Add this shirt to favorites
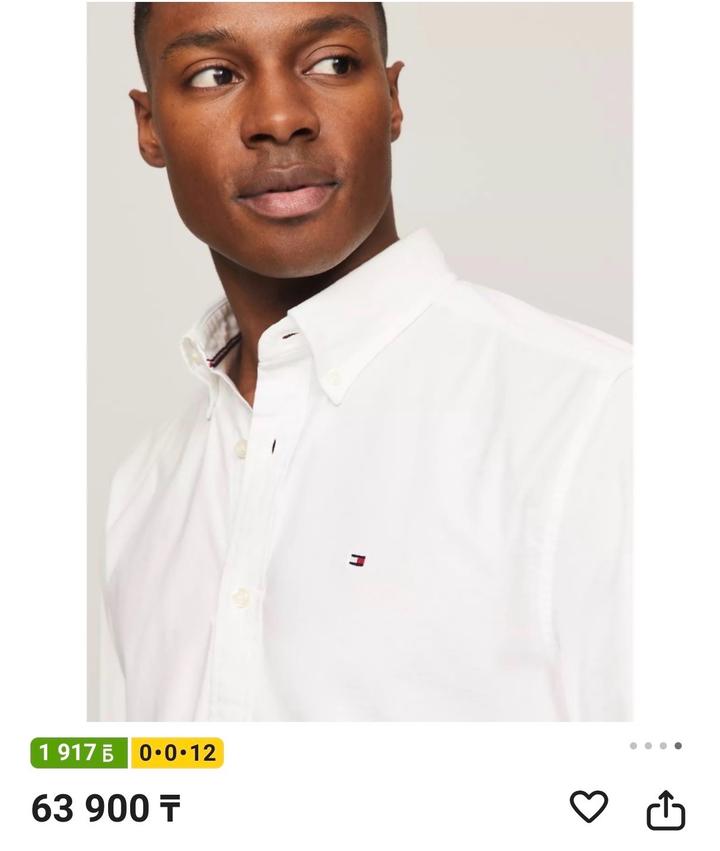720x851 pixels. click(x=588, y=806)
